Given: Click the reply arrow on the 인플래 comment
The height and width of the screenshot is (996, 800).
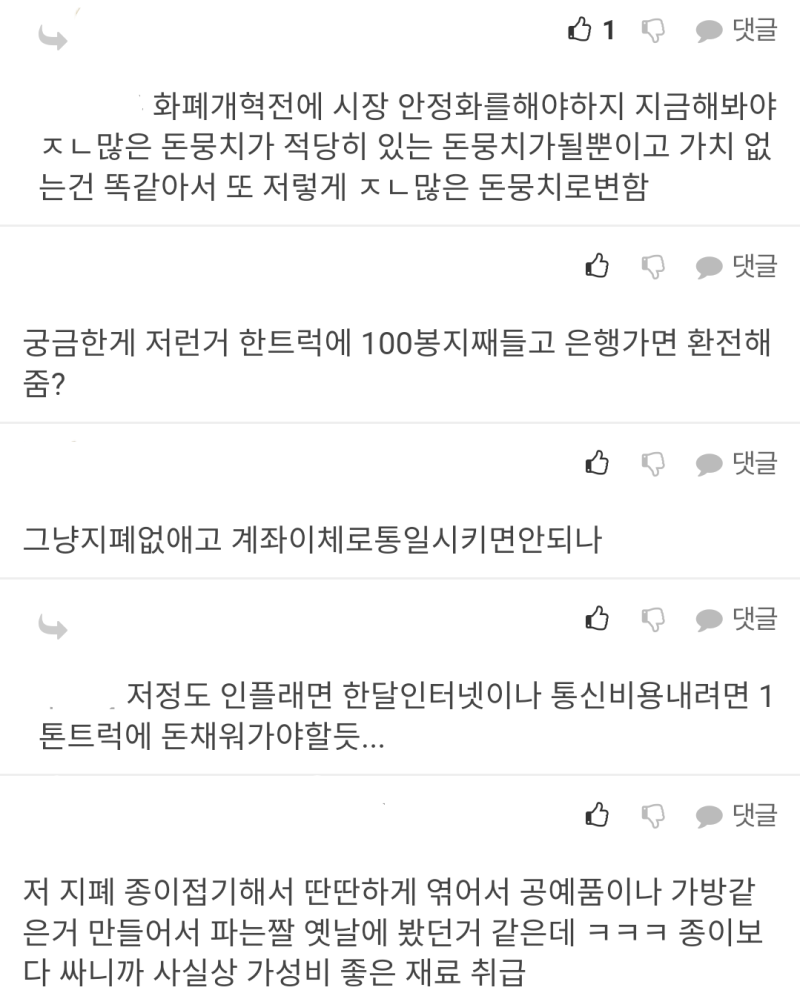Looking at the screenshot, I should (x=52, y=627).
